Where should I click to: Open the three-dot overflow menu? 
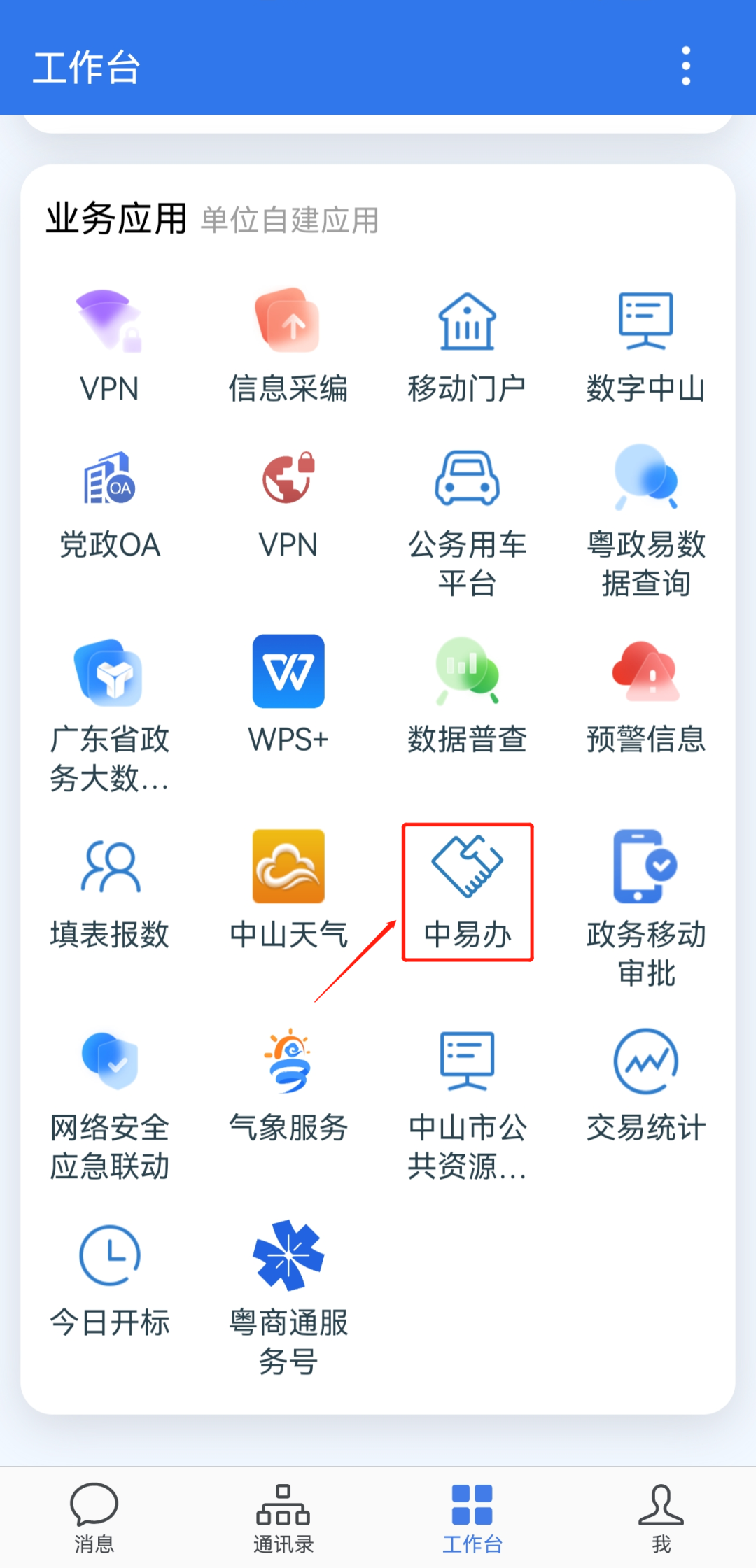[686, 66]
